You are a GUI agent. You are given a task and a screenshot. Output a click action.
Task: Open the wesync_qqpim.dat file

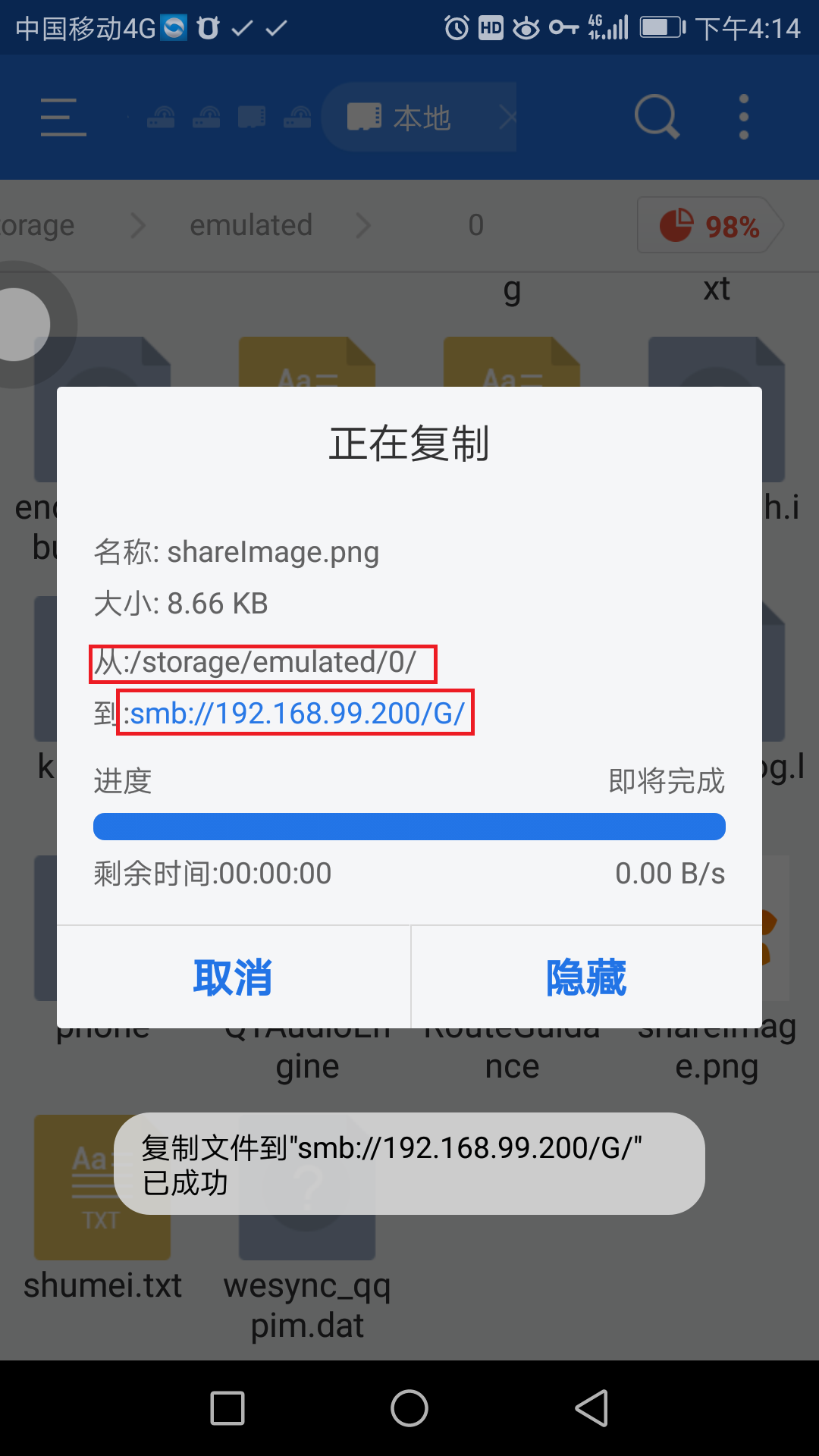click(307, 1228)
